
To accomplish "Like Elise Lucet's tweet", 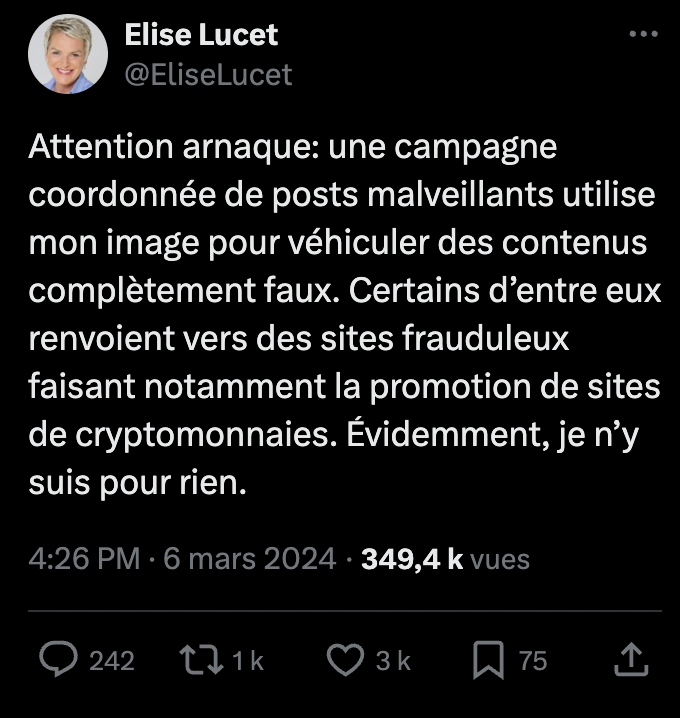I will [346, 659].
